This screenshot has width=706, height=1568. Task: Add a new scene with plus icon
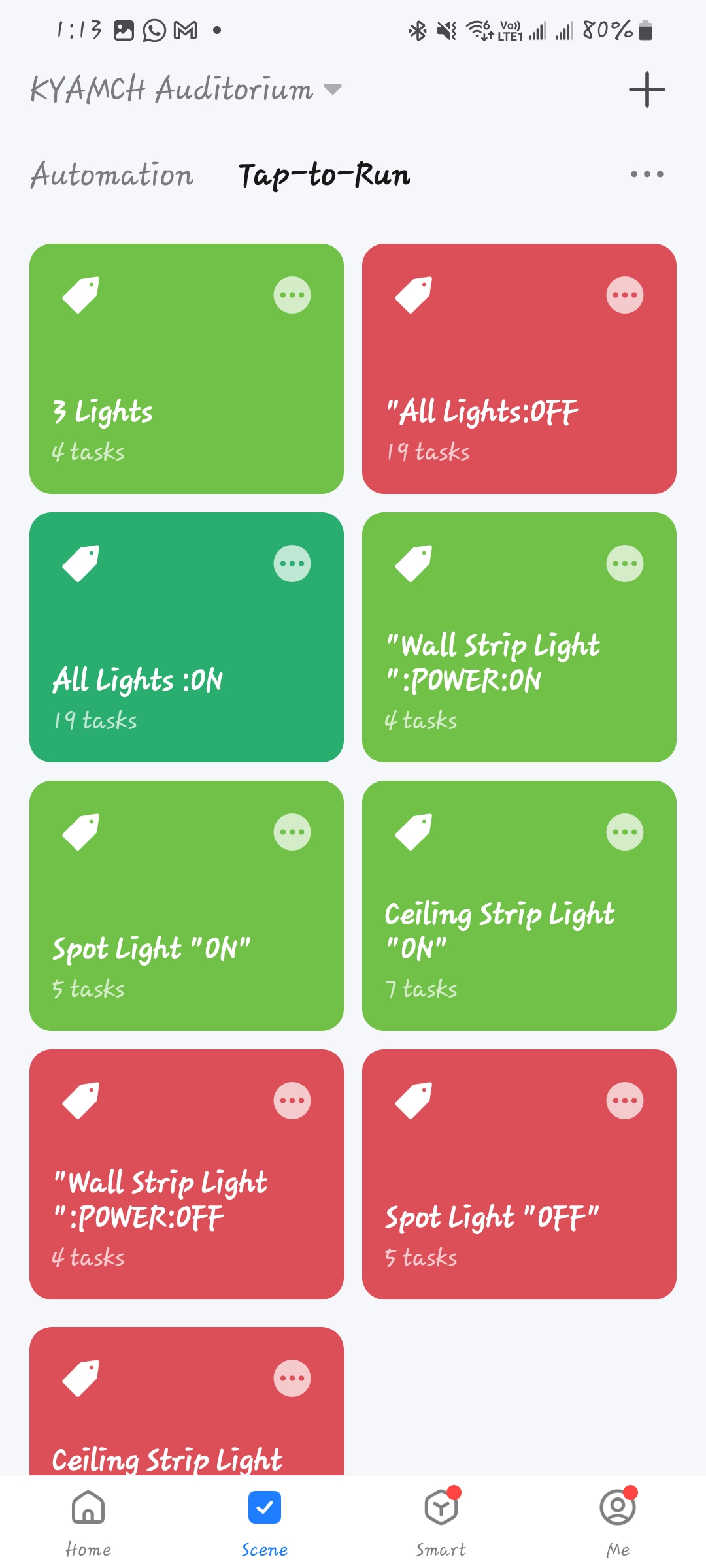tap(647, 90)
